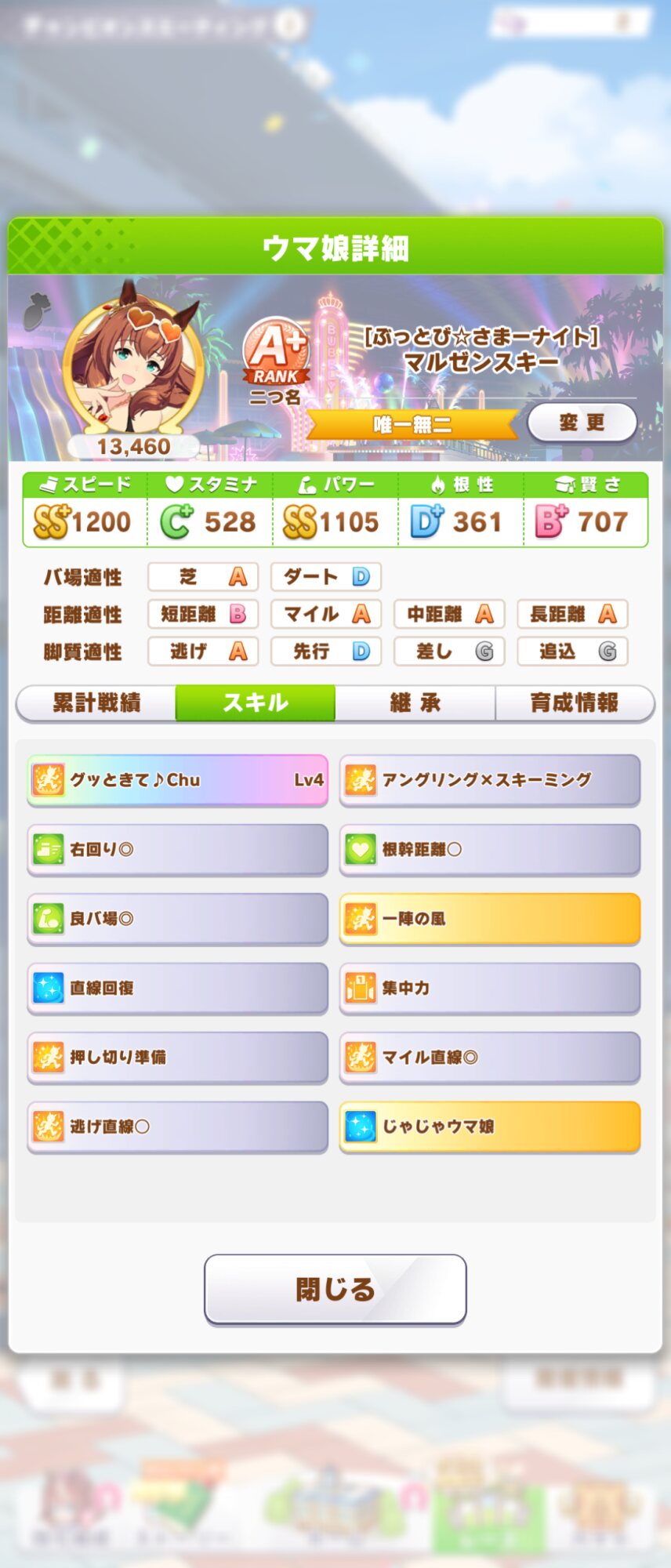View the グッときて♪Chu skill details
The image size is (671, 1568).
(x=178, y=780)
